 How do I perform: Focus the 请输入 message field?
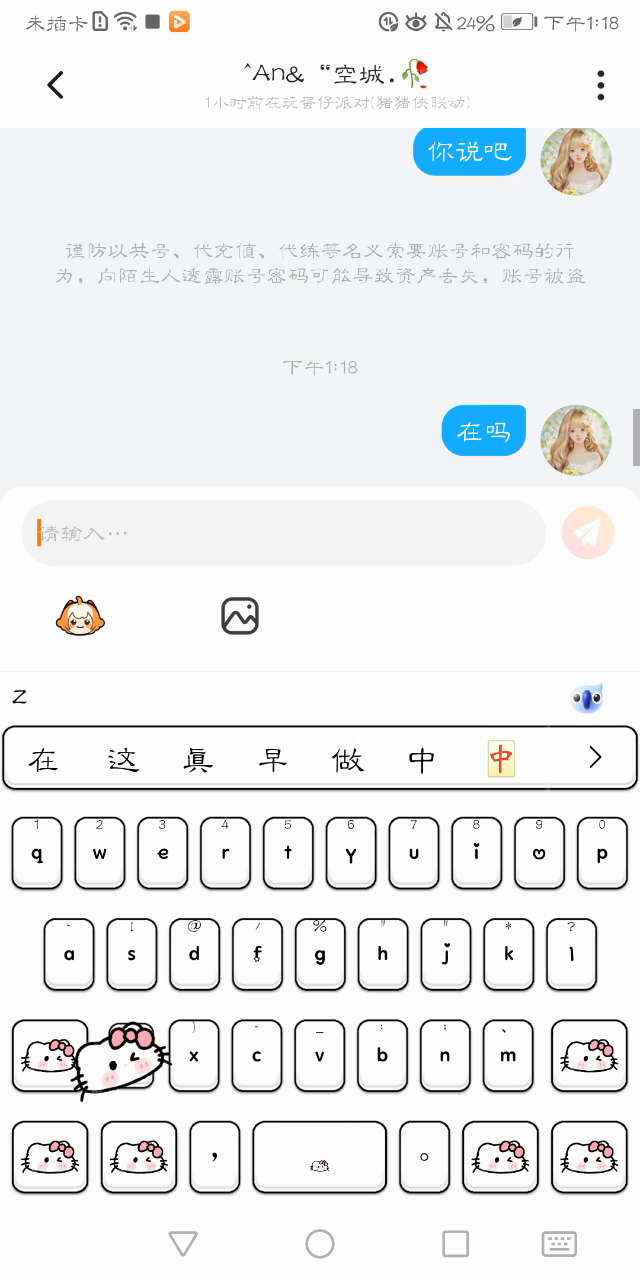pyautogui.click(x=283, y=533)
